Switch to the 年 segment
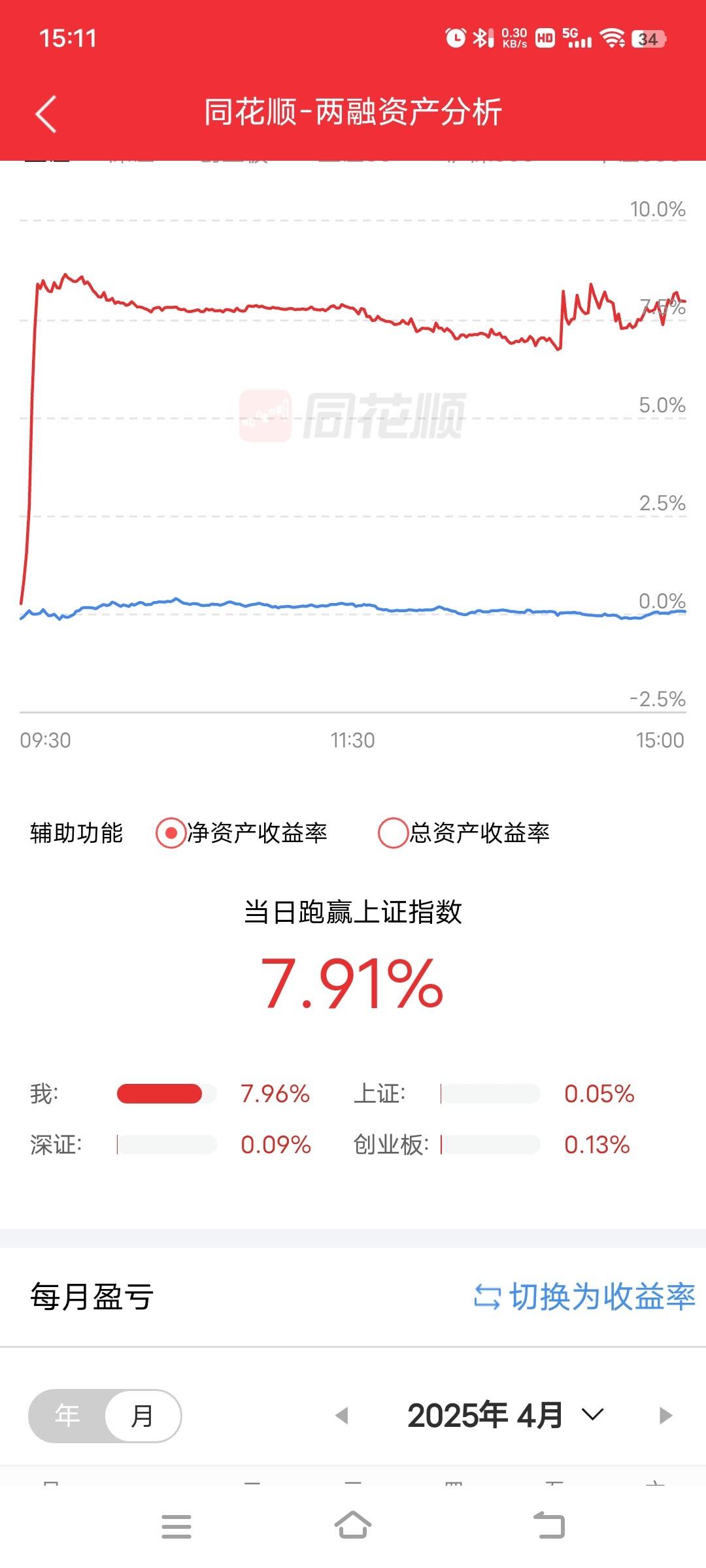This screenshot has height=1568, width=706. tap(67, 1416)
